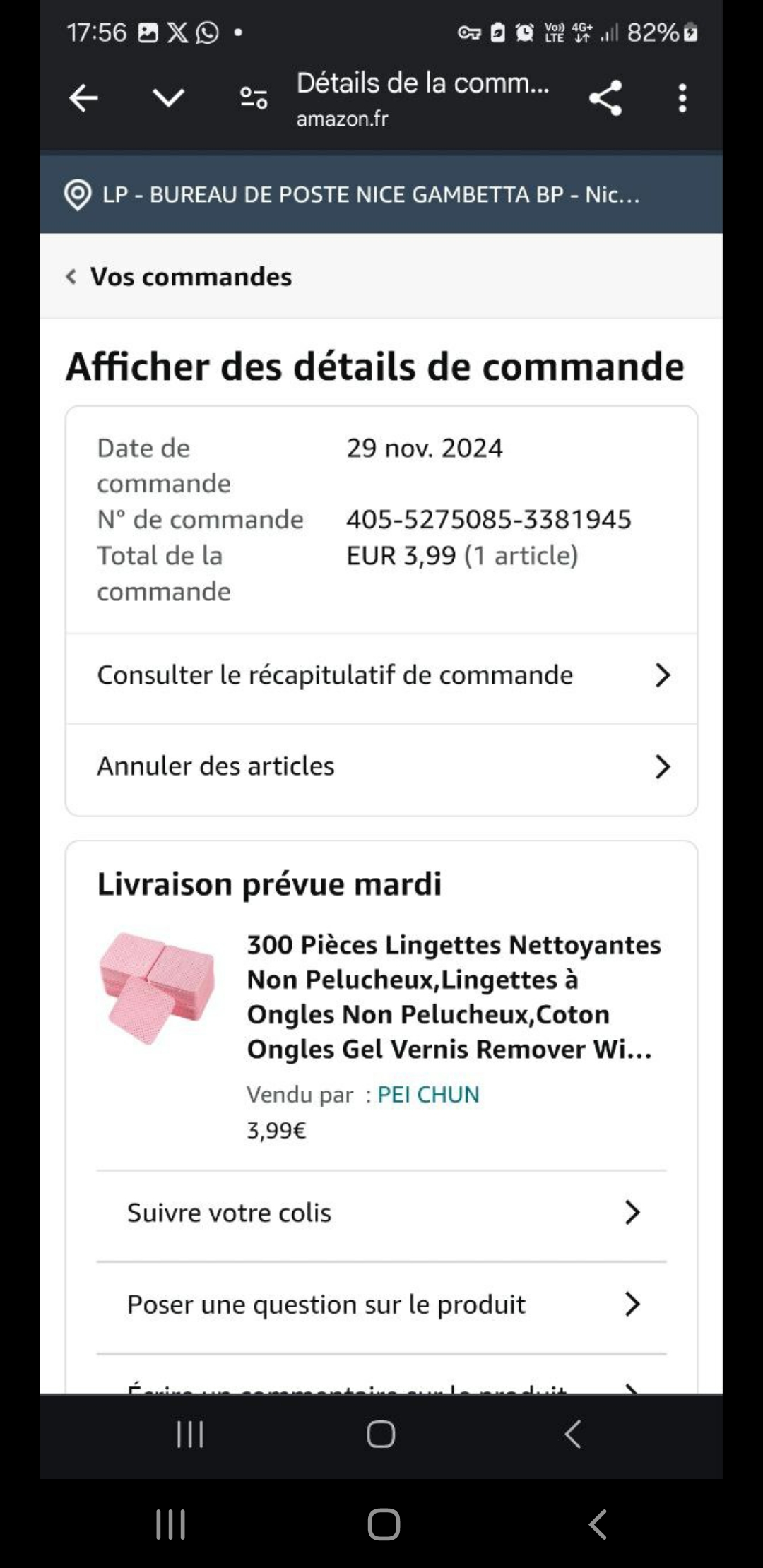Go back using the browser toolbar arrow
The width and height of the screenshot is (763, 1568).
pos(83,98)
